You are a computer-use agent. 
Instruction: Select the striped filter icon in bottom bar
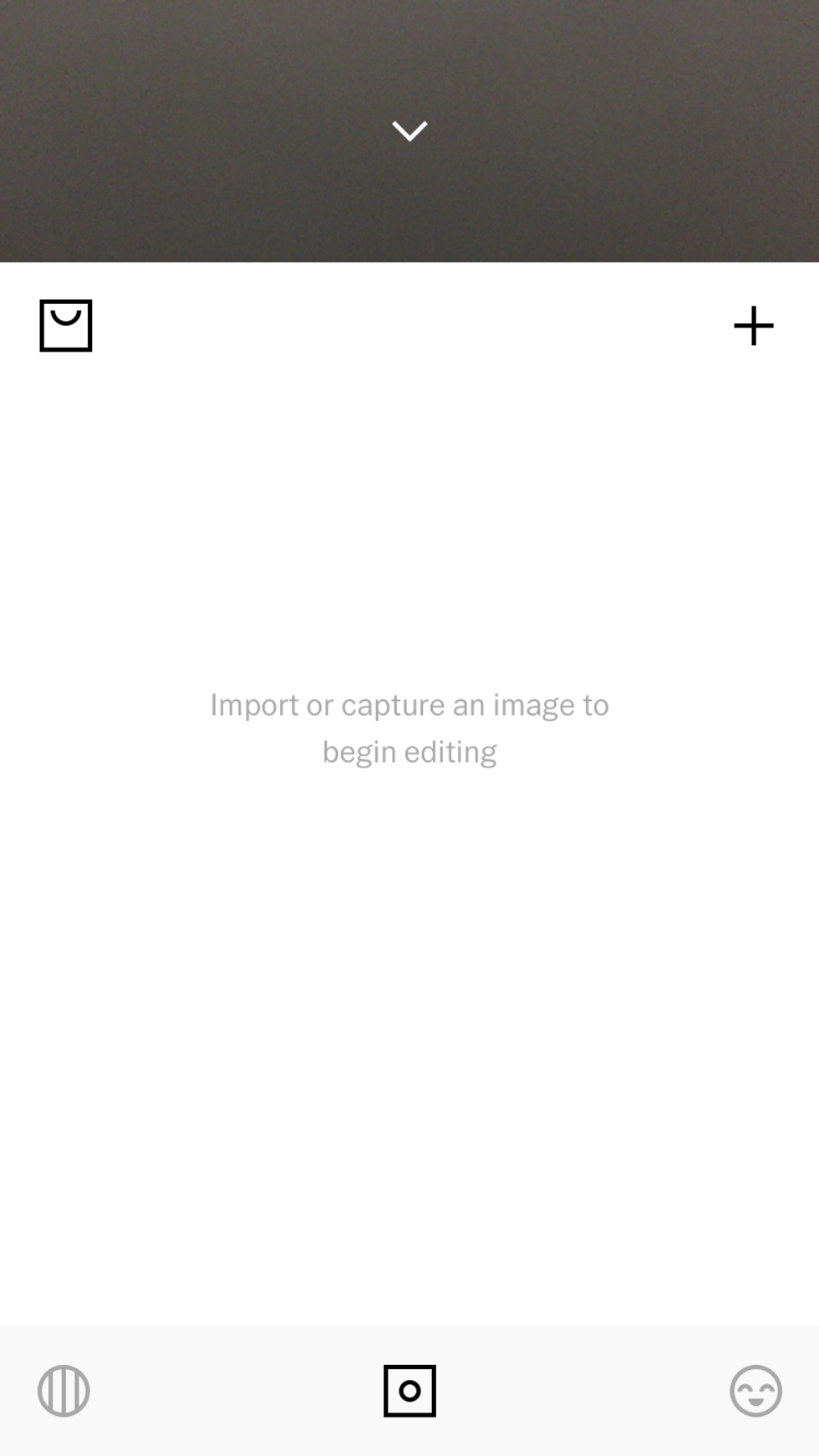[64, 1390]
